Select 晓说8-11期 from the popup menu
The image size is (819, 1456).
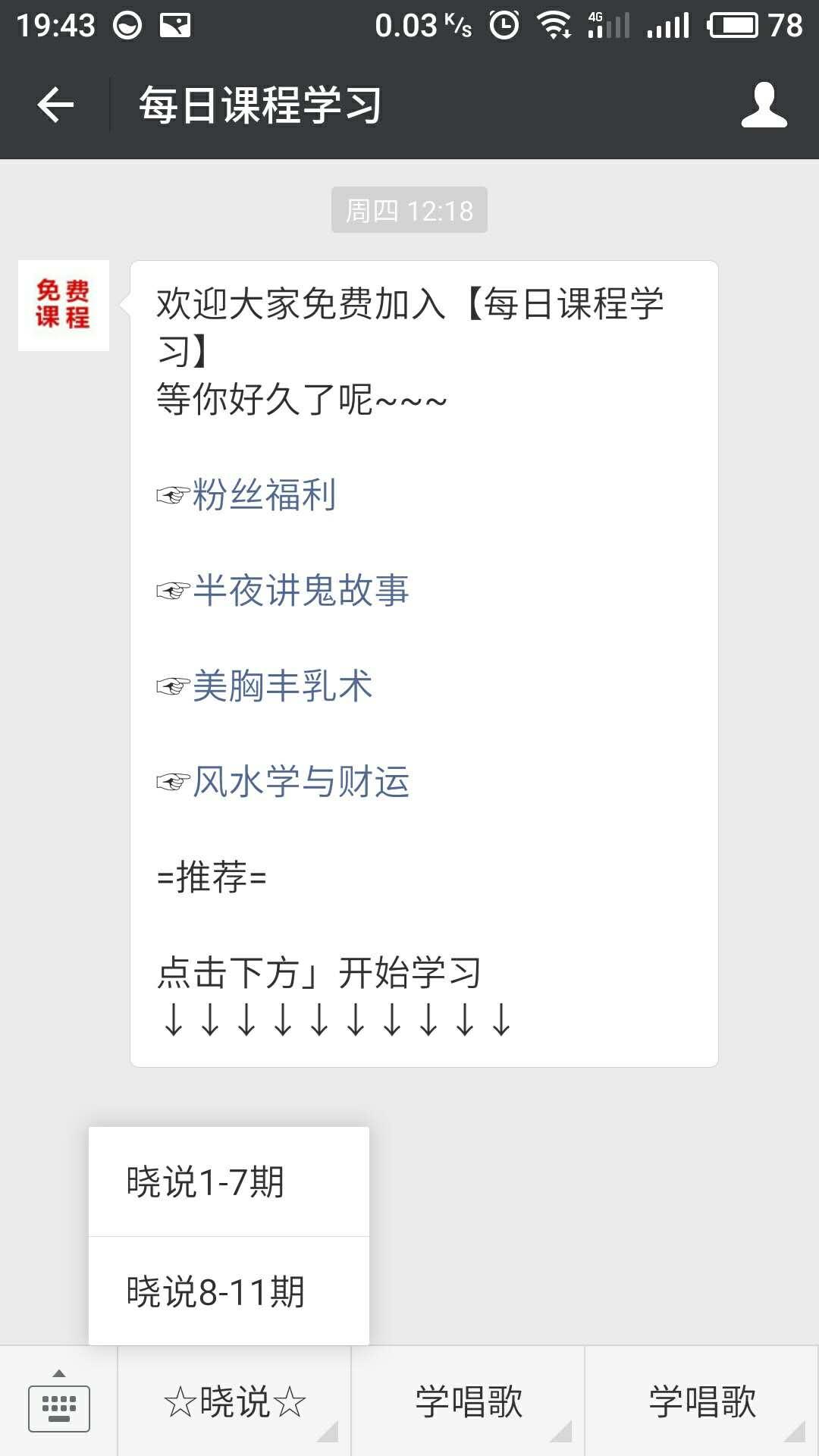[228, 1291]
